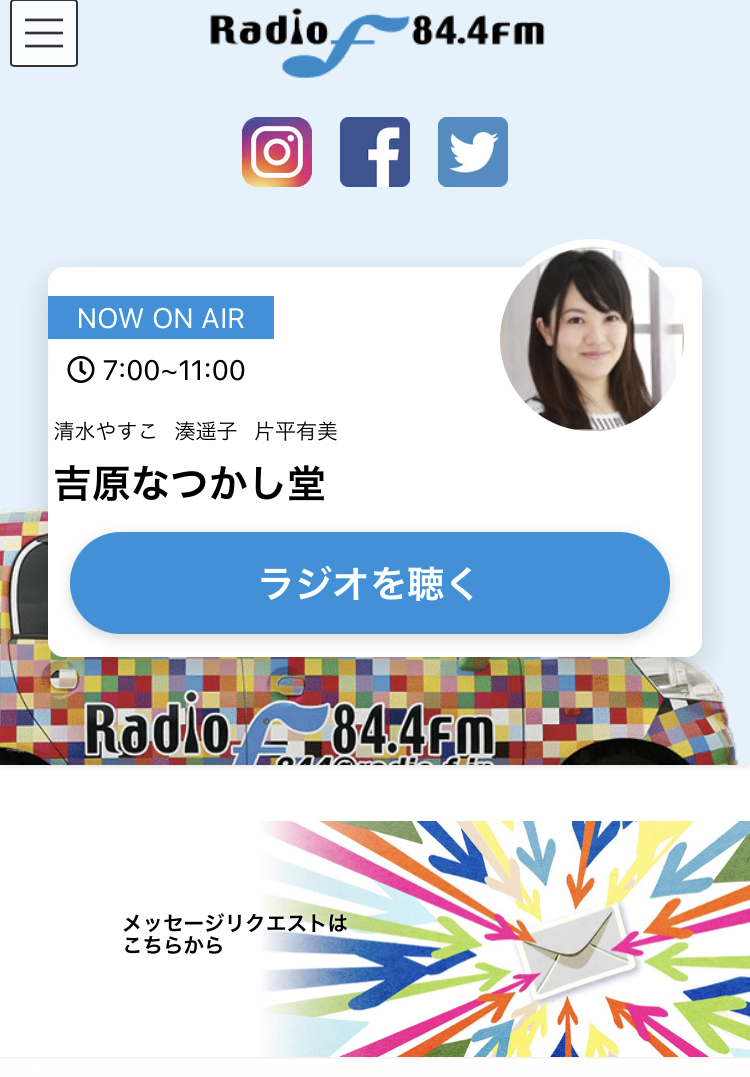Open the Twitter page

coord(473,152)
